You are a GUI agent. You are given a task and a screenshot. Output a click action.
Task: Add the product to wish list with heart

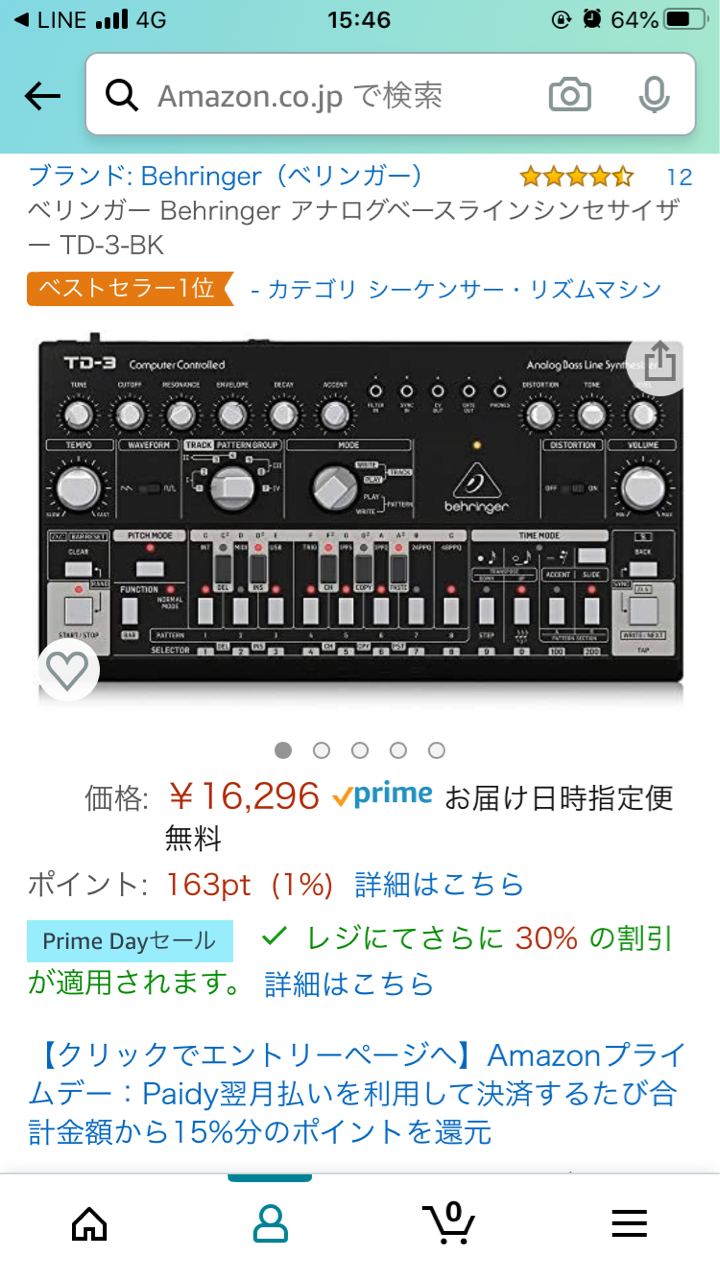click(x=67, y=671)
